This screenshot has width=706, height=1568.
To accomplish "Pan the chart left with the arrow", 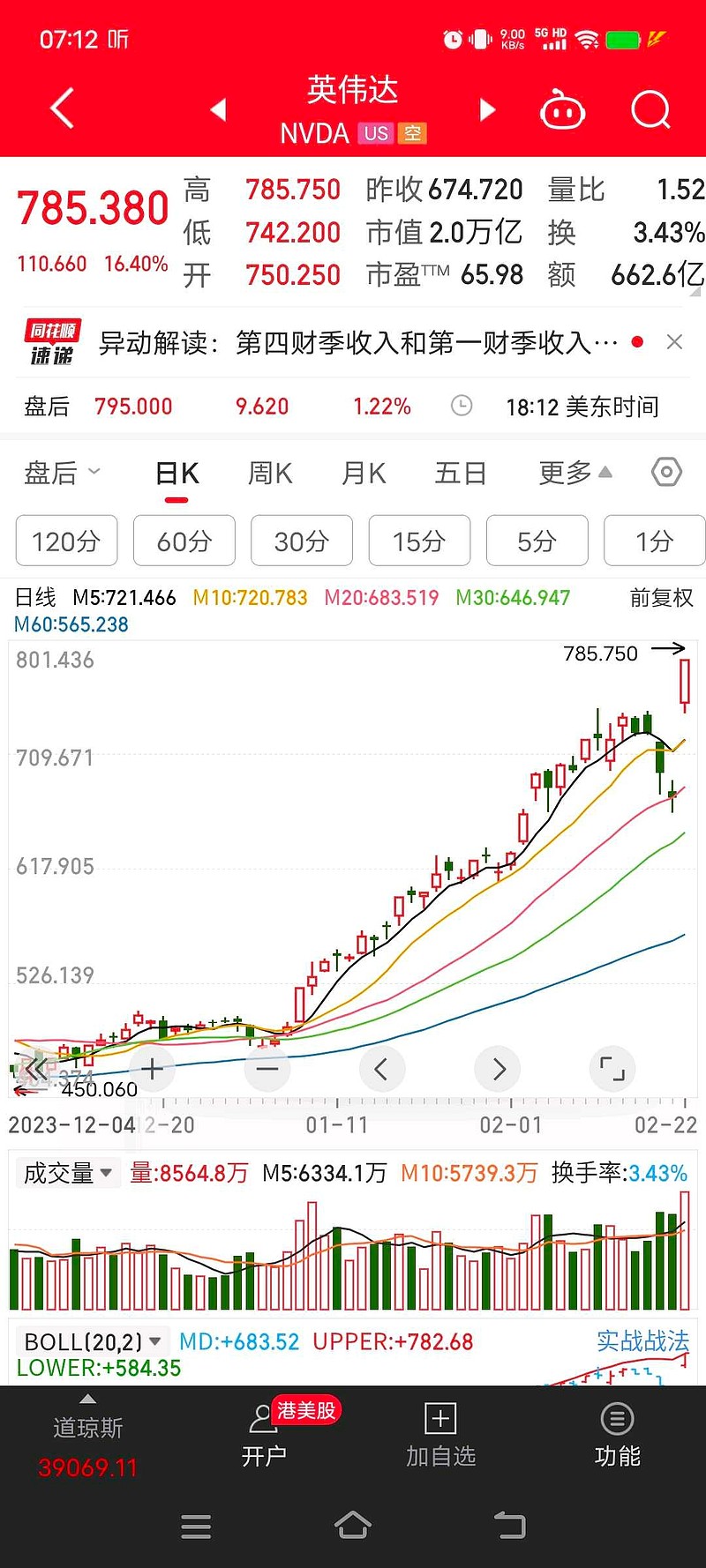I will click(382, 1068).
